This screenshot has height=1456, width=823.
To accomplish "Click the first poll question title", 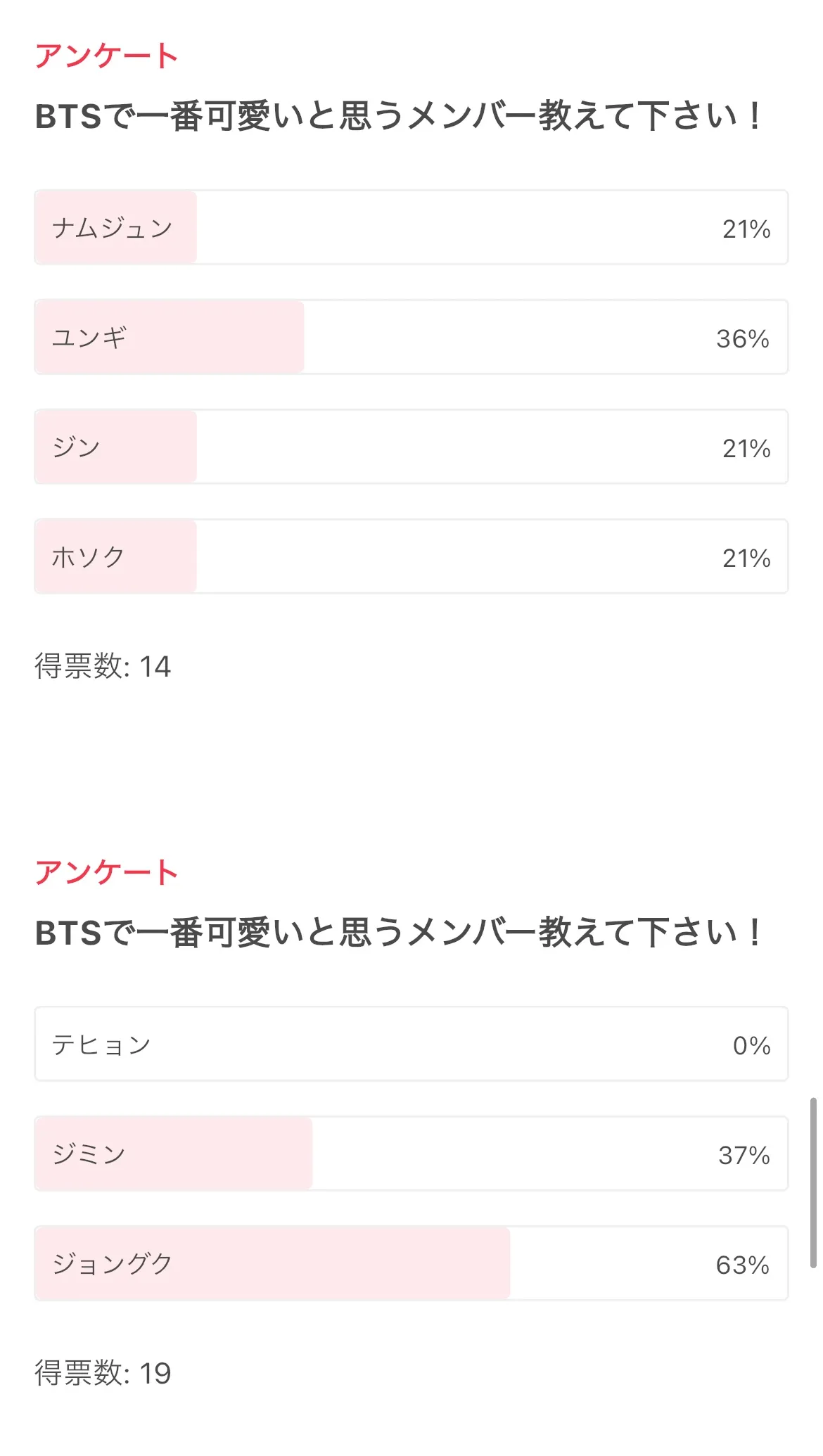I will 398,116.
